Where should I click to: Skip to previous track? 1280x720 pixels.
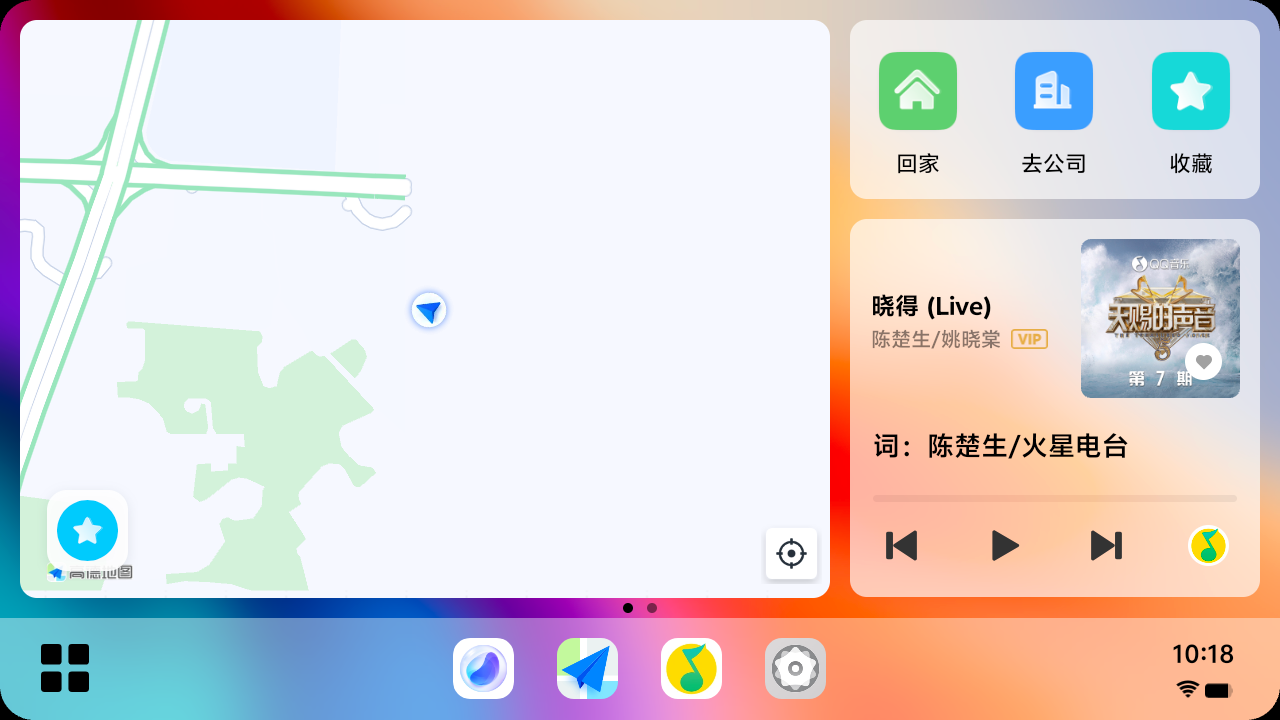pos(902,546)
